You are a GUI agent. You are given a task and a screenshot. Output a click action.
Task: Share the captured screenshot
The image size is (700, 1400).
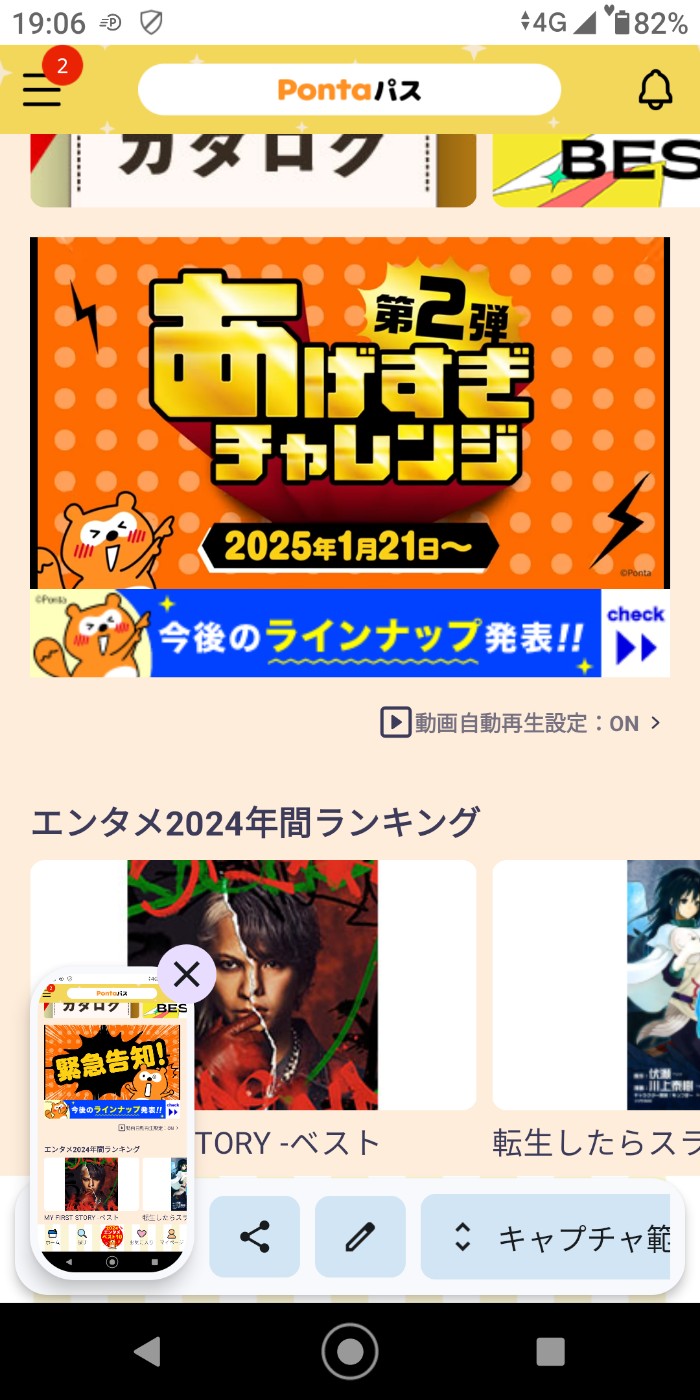coord(255,1237)
